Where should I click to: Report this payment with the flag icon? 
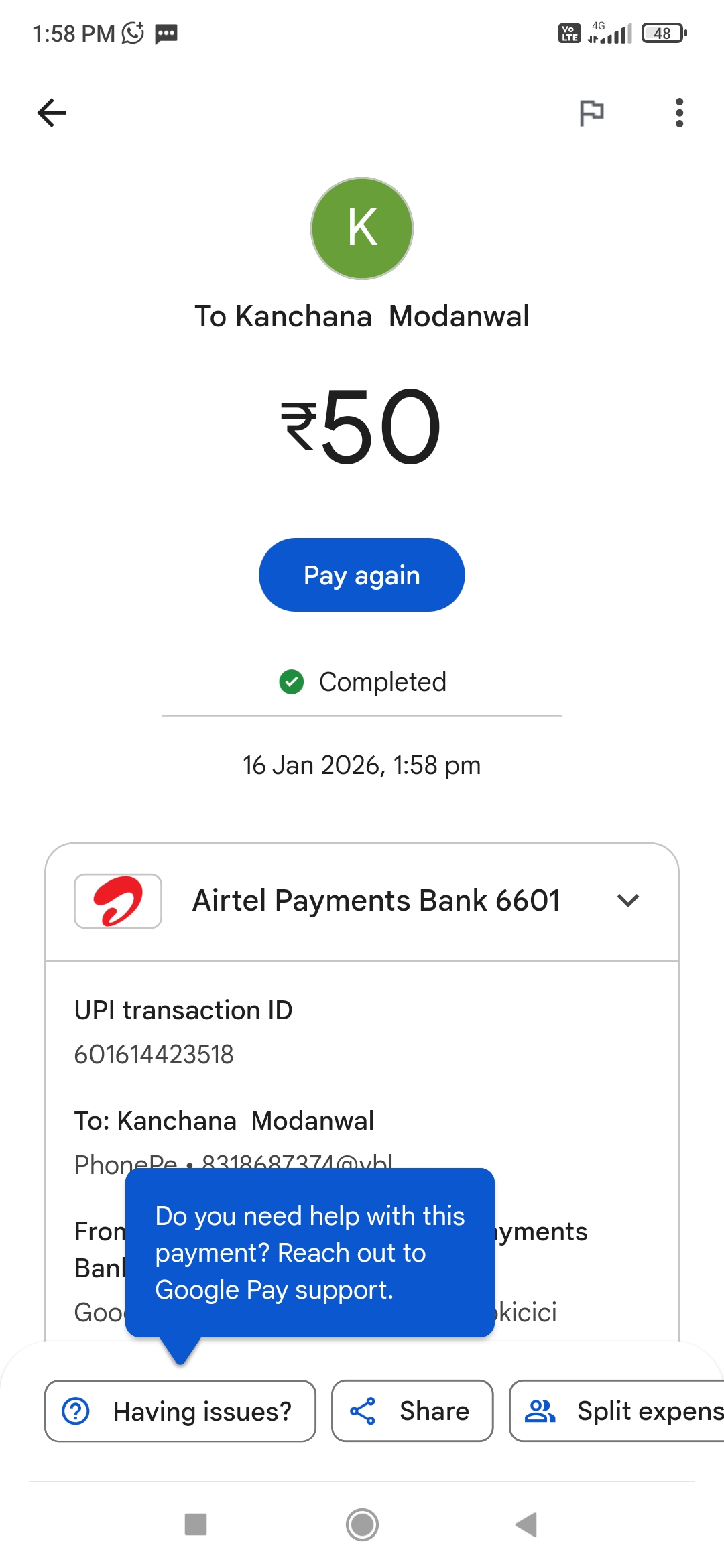[x=591, y=113]
